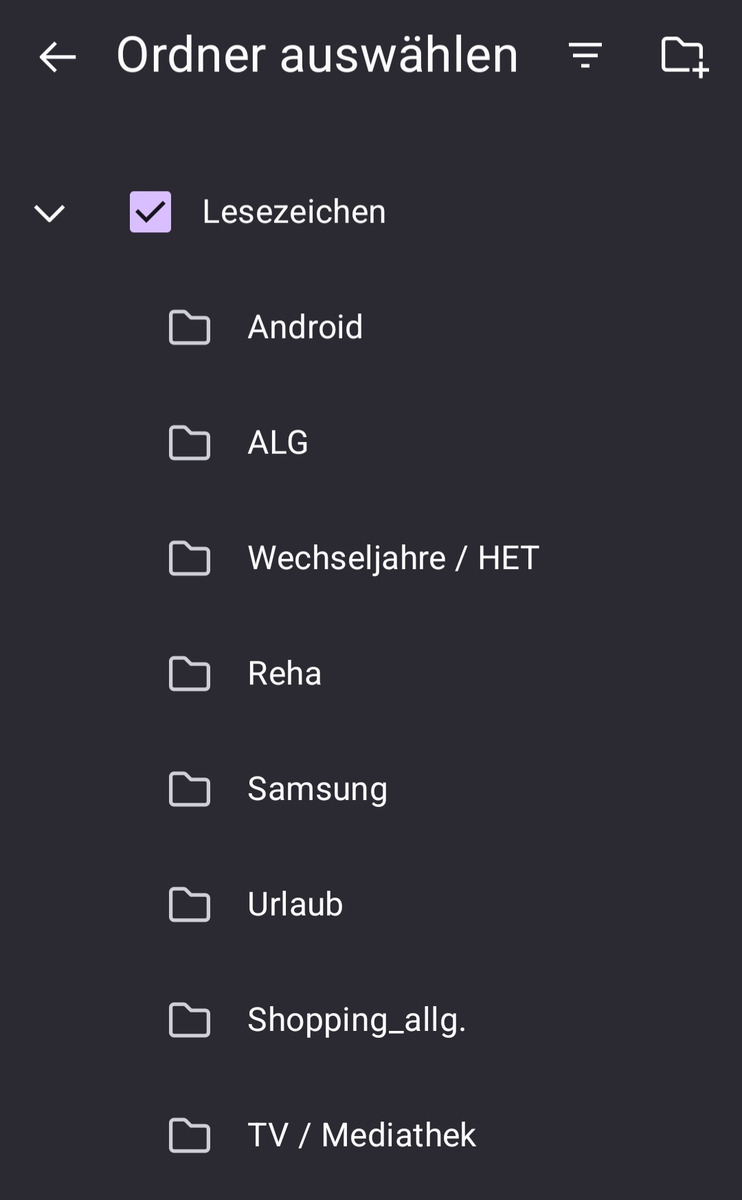Screen dimensions: 742x1200
Task: Collapse the Lesezeichen folder tree
Action: coord(49,212)
